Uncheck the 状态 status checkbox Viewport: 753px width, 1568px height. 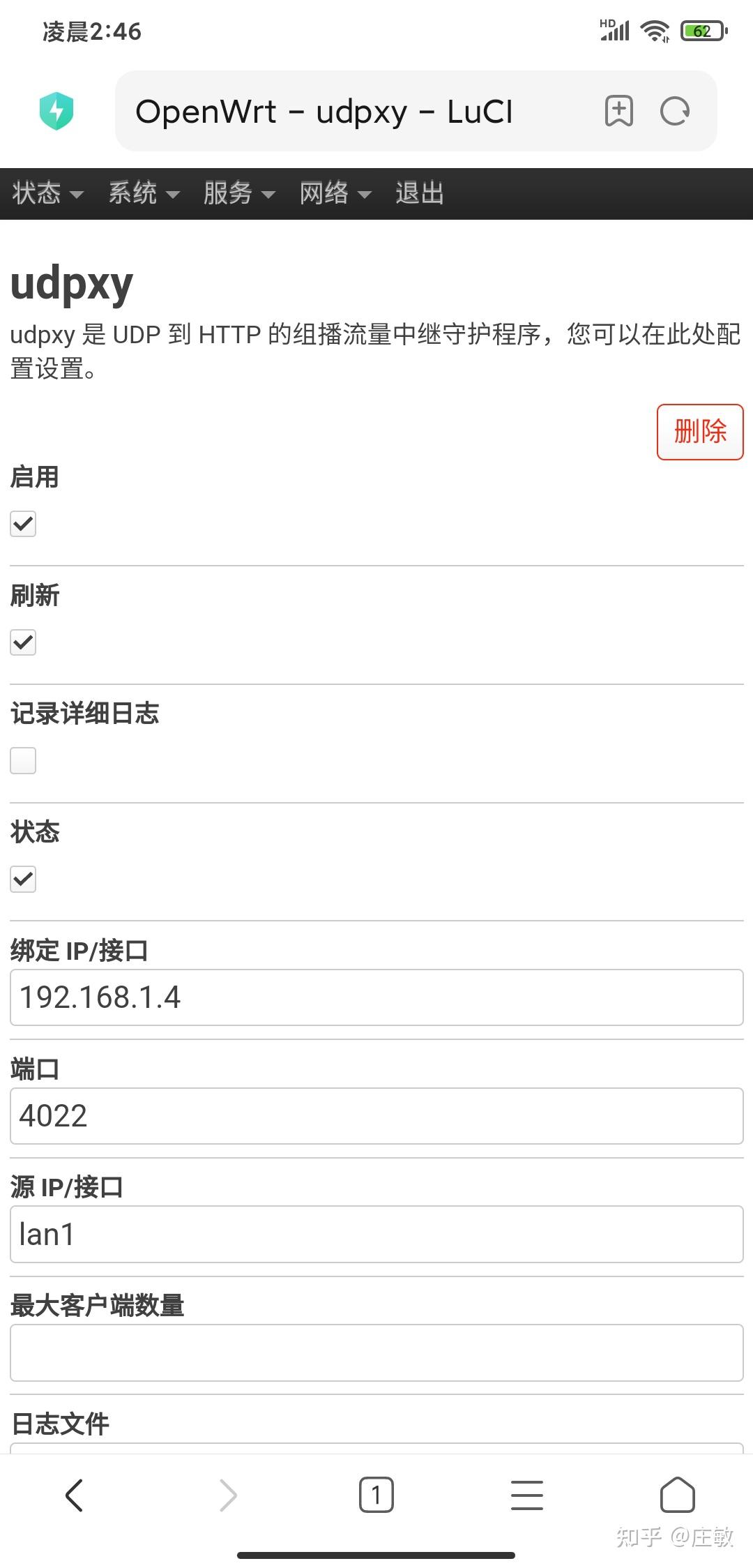(x=22, y=880)
